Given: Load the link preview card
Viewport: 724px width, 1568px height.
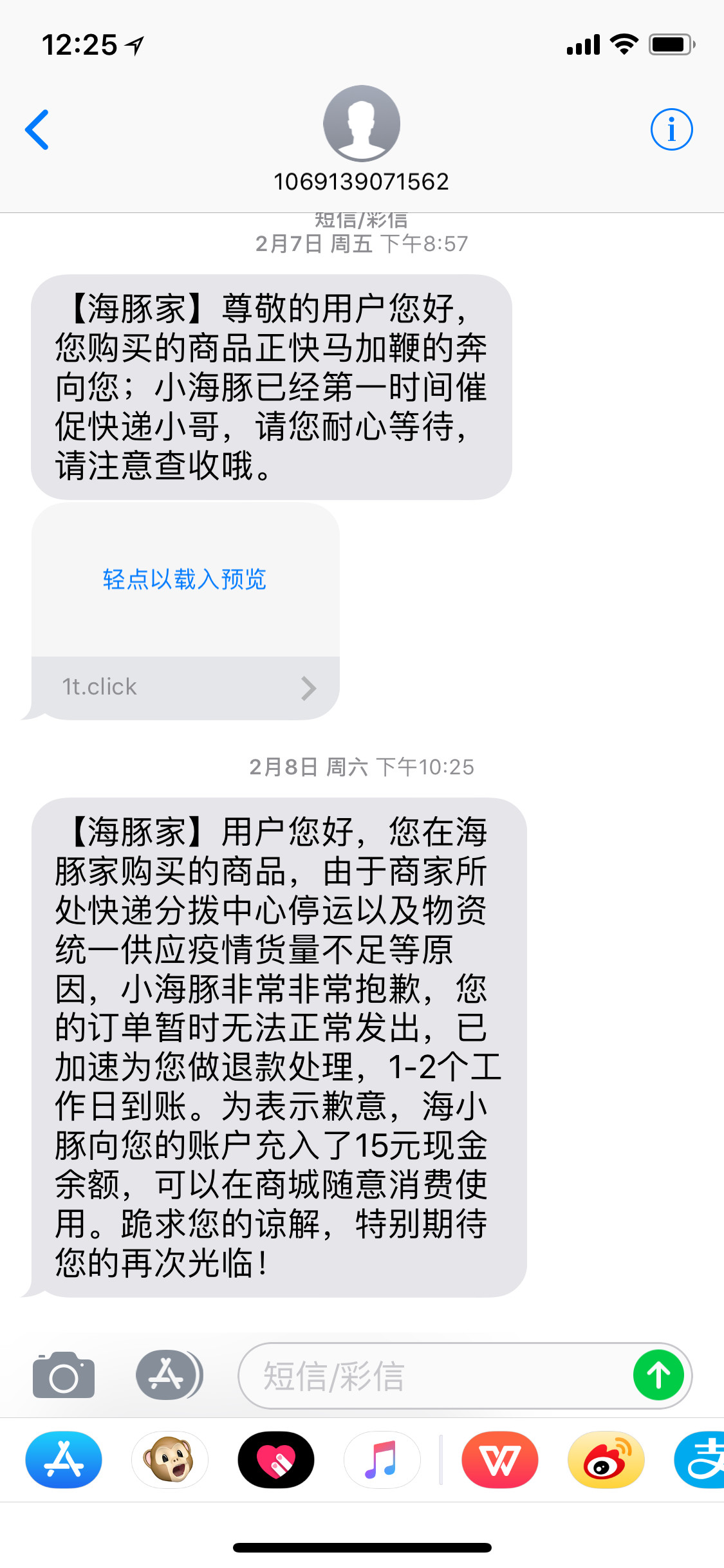Looking at the screenshot, I should 185,579.
